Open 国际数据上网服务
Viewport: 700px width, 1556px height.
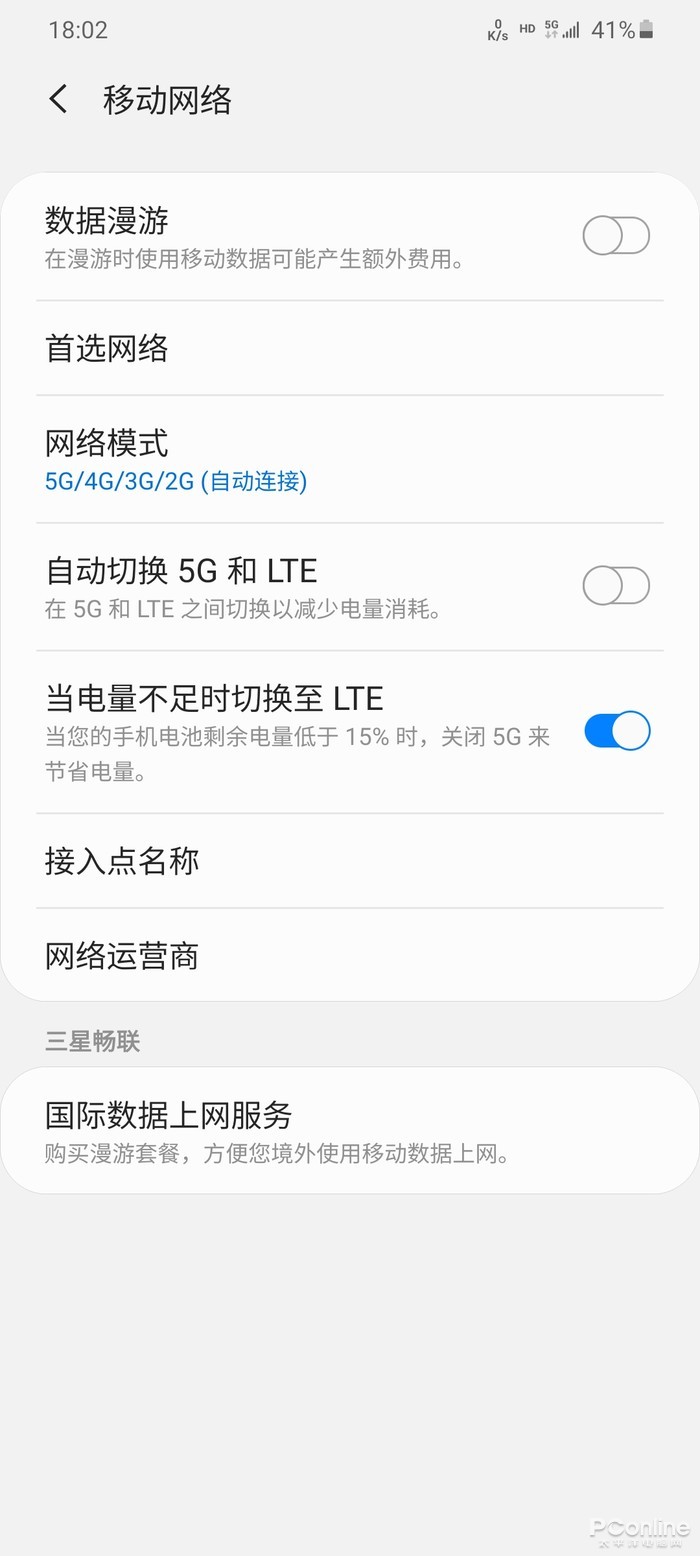click(x=350, y=1130)
